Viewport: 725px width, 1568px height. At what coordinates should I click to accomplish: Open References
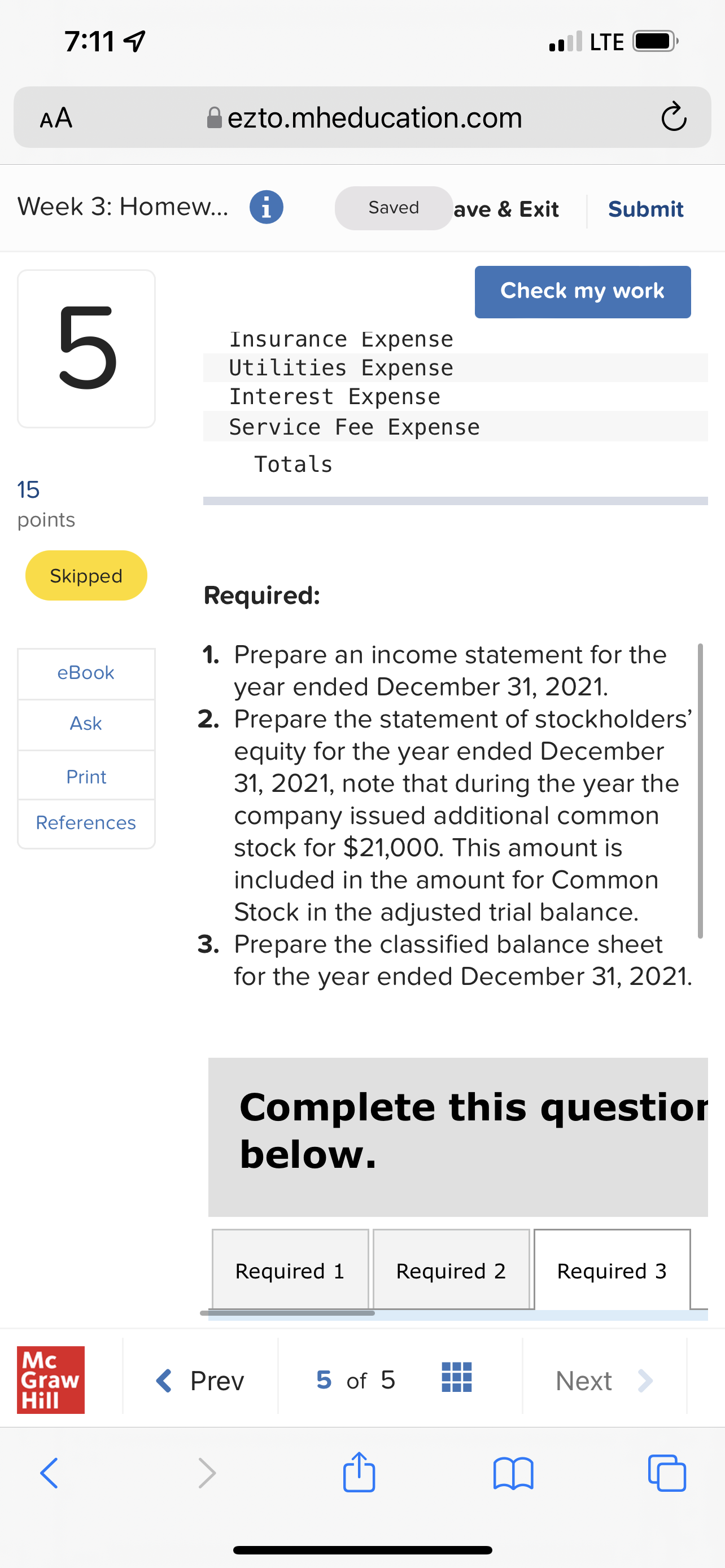click(x=86, y=823)
